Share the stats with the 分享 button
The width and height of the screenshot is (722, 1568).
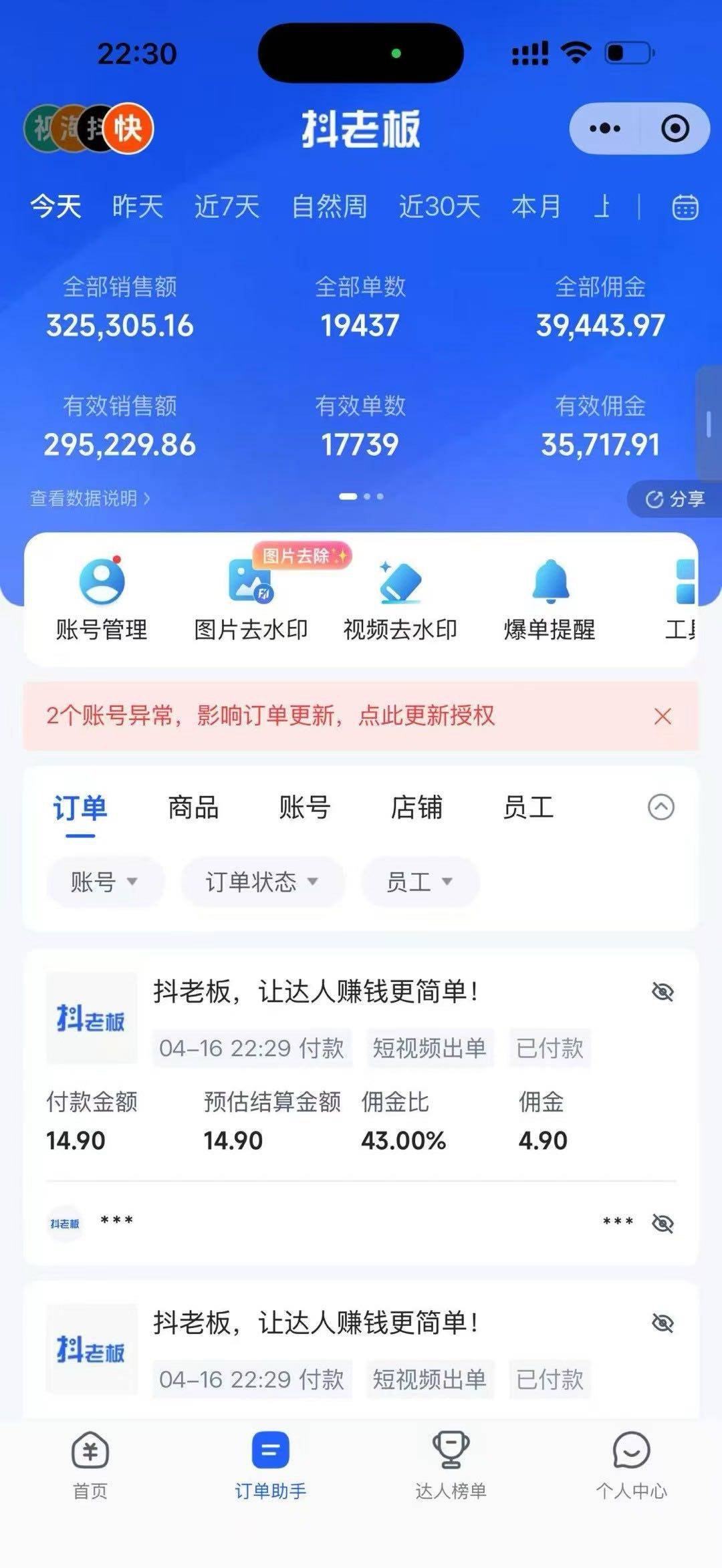[675, 499]
